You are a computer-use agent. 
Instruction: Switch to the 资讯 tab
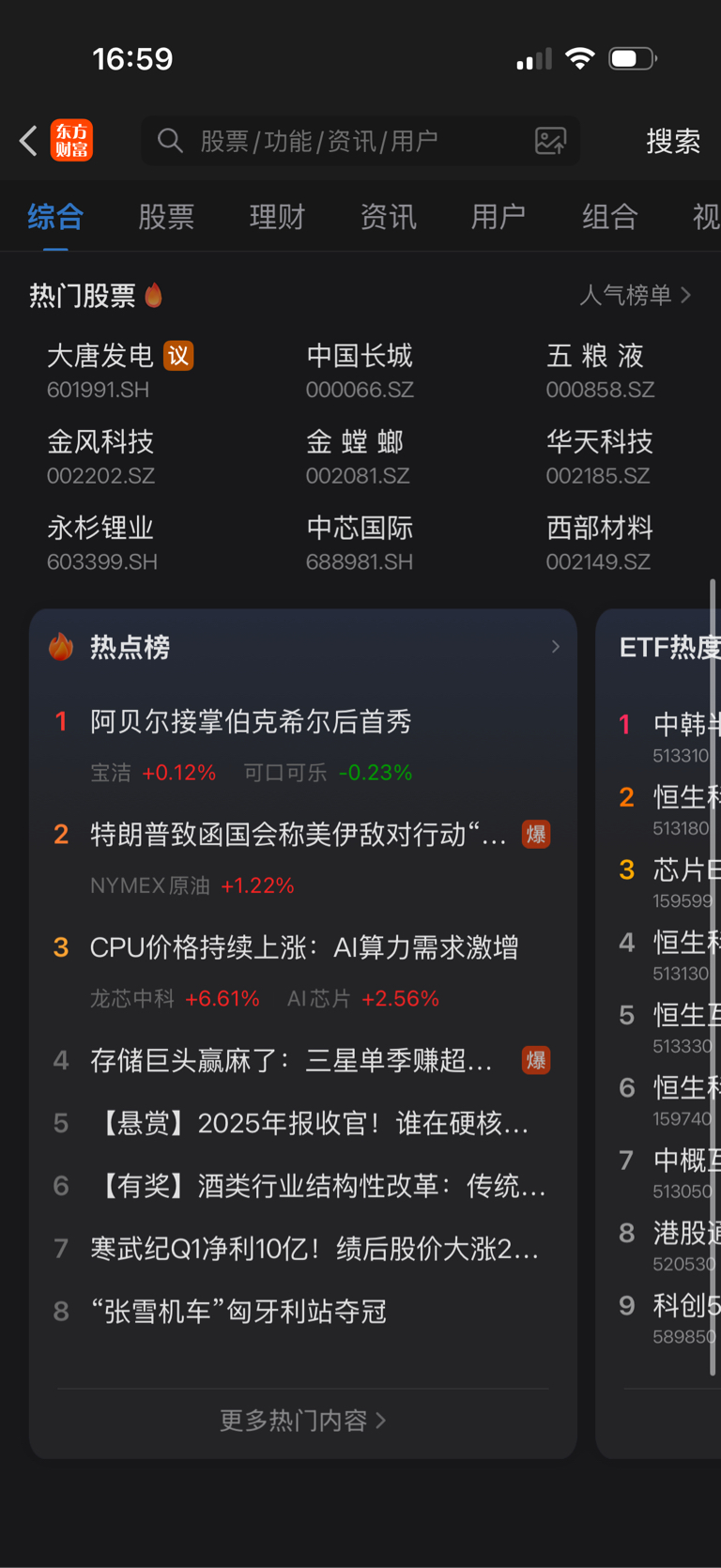tap(388, 217)
